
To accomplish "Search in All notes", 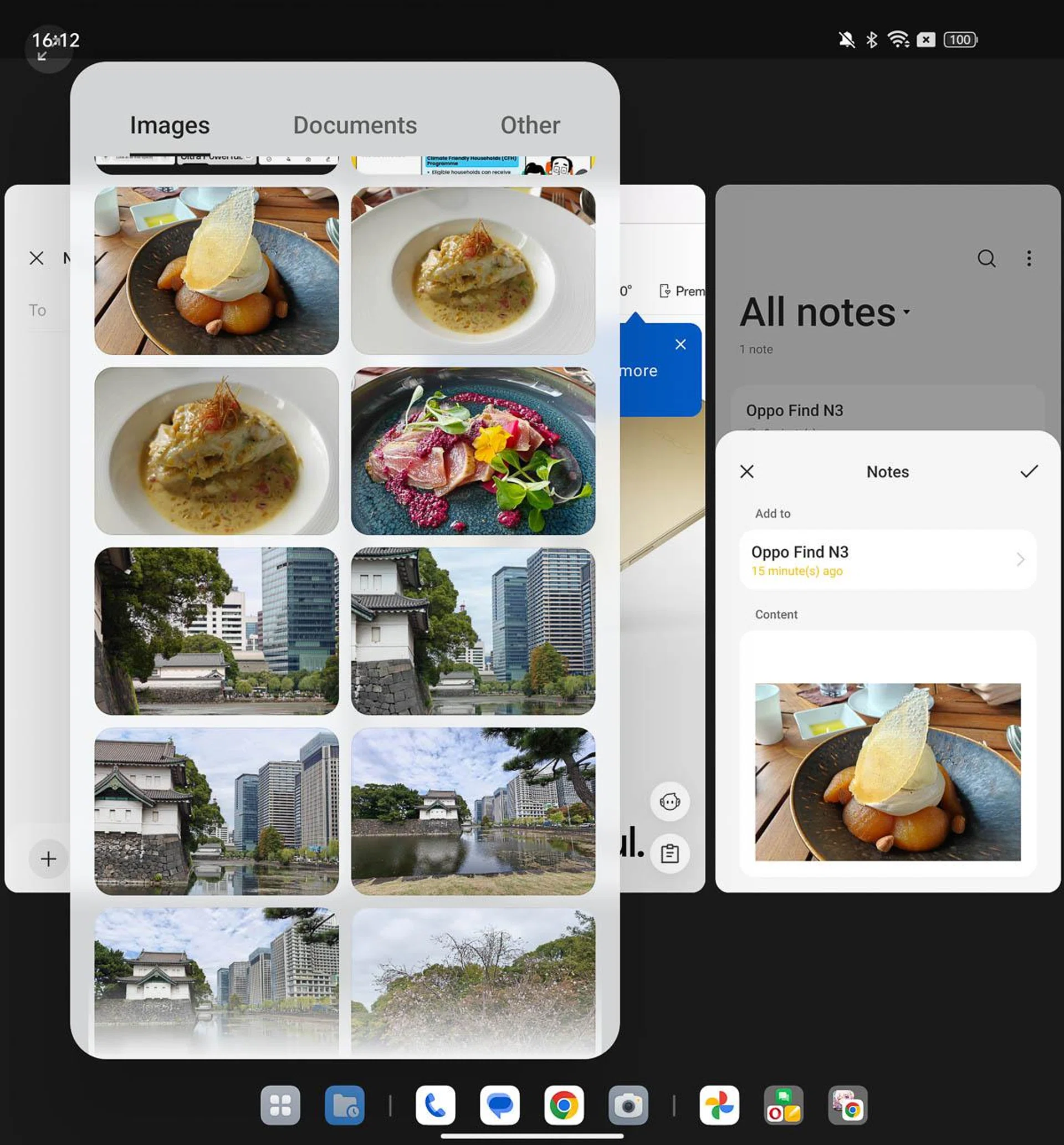I will 986,258.
